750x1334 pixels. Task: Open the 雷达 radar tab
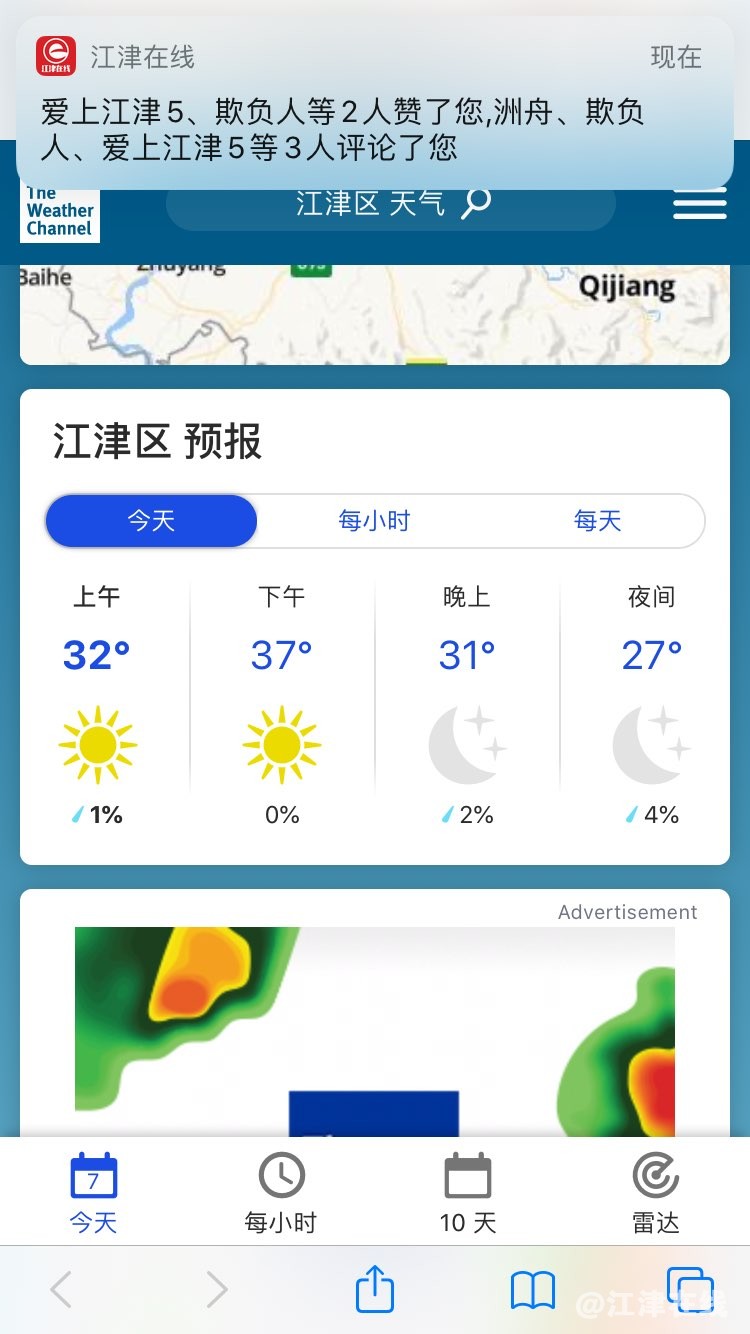pyautogui.click(x=656, y=1192)
